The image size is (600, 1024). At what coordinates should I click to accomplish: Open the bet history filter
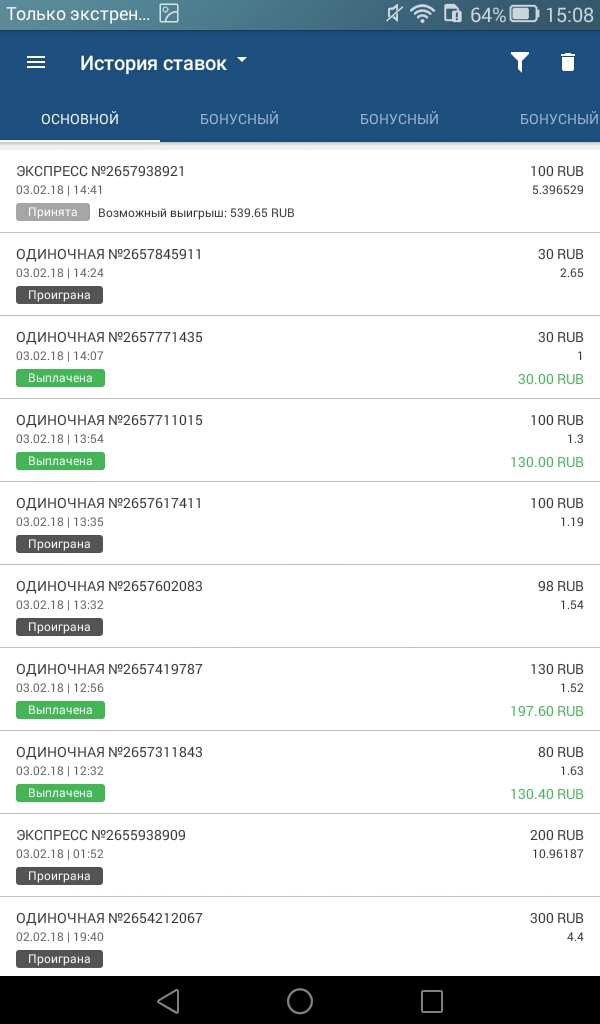coord(519,62)
